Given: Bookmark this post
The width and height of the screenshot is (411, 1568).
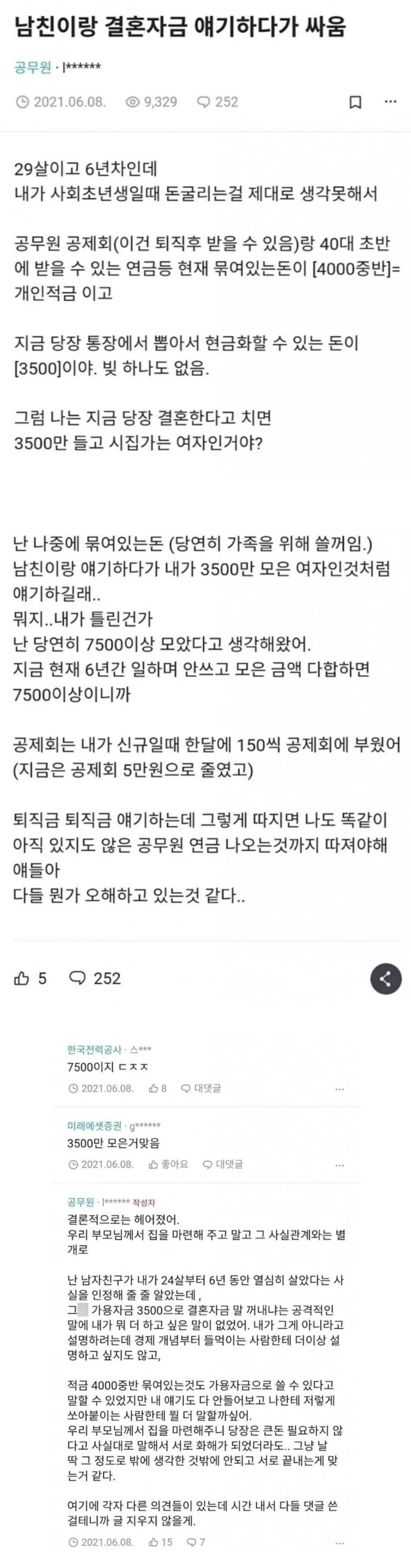Looking at the screenshot, I should [355, 102].
